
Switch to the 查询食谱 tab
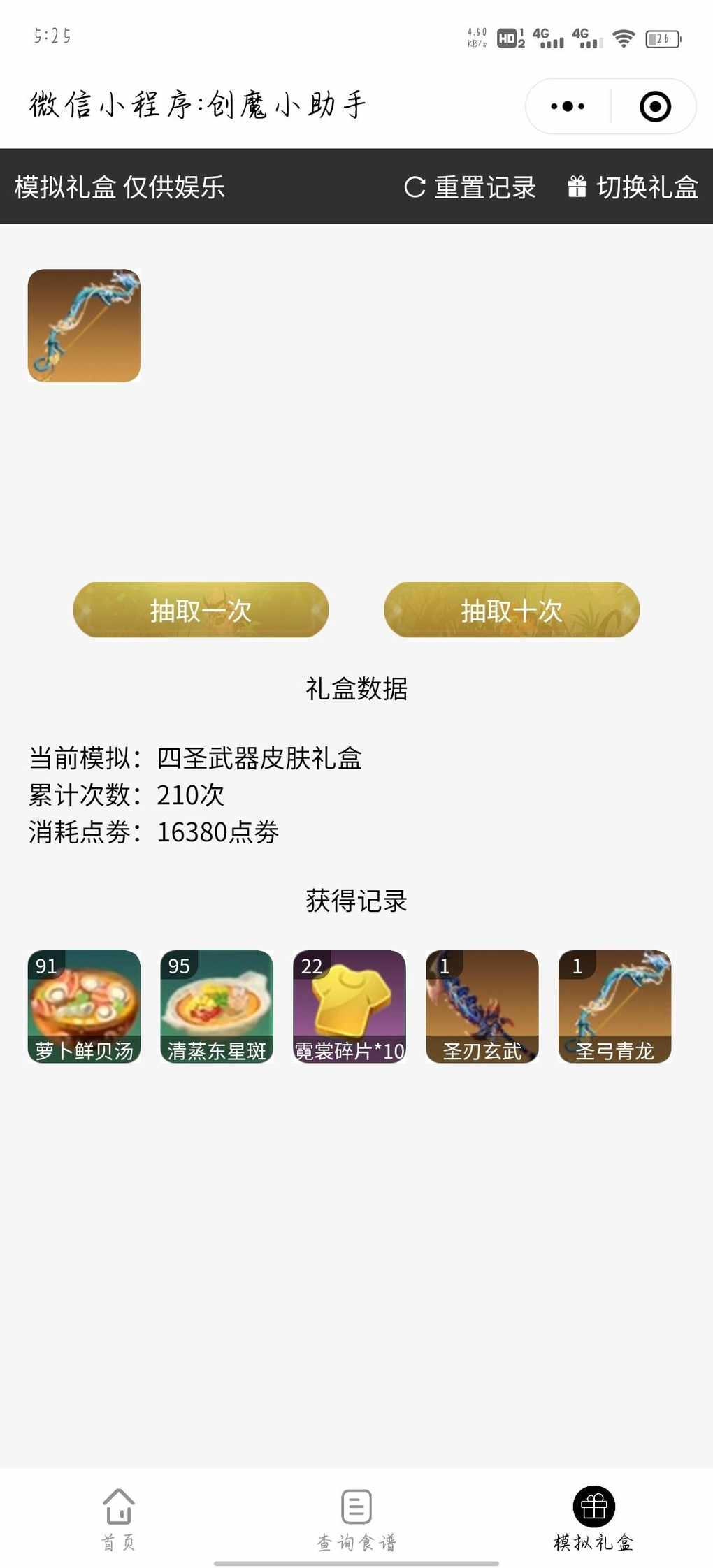coord(356,1518)
